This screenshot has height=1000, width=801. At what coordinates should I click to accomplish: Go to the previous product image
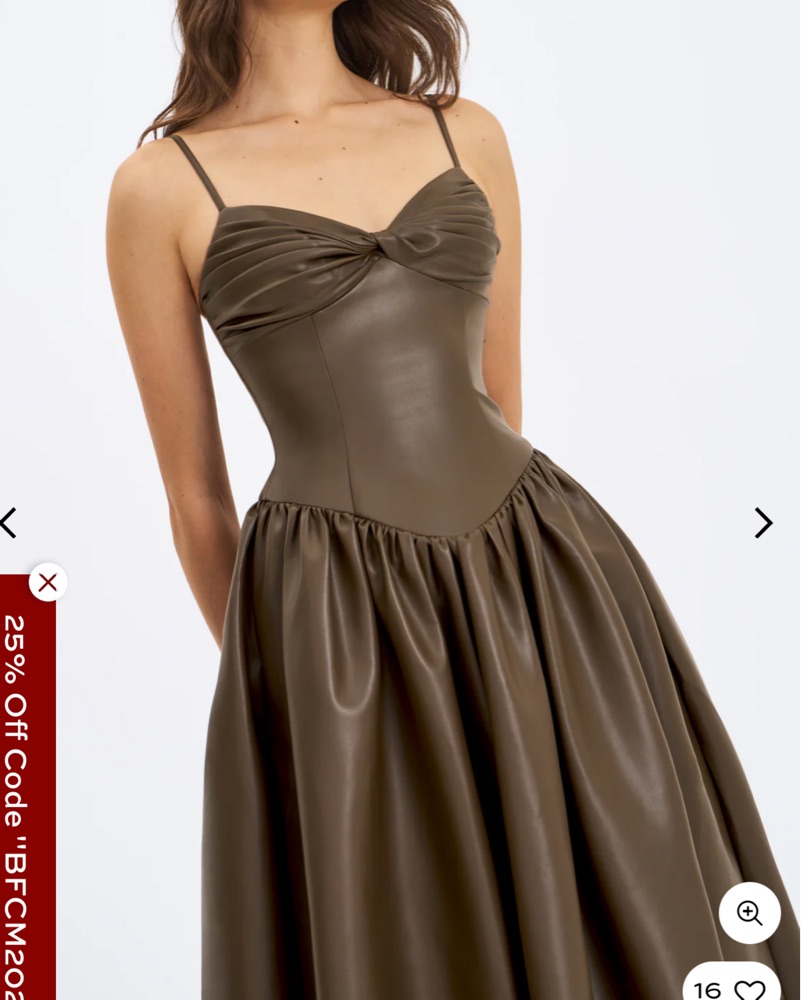9,522
